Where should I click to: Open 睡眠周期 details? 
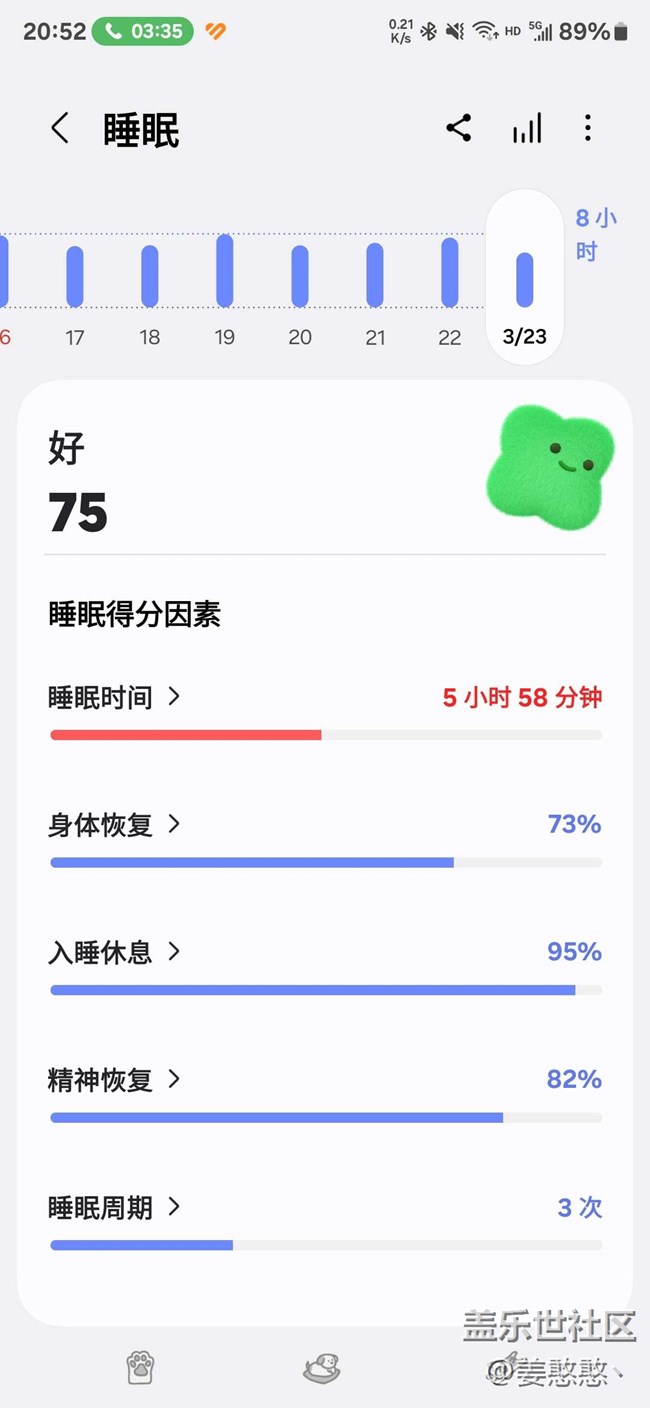326,1222
